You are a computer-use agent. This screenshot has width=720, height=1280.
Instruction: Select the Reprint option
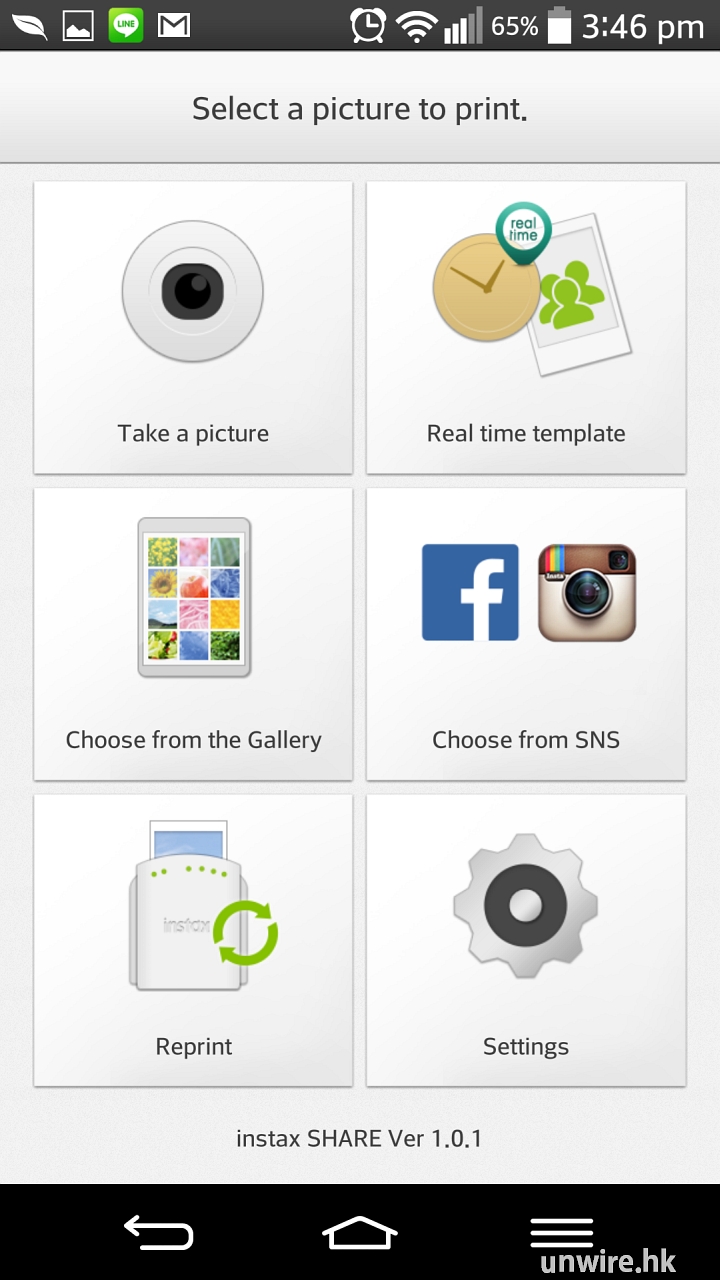(193, 940)
